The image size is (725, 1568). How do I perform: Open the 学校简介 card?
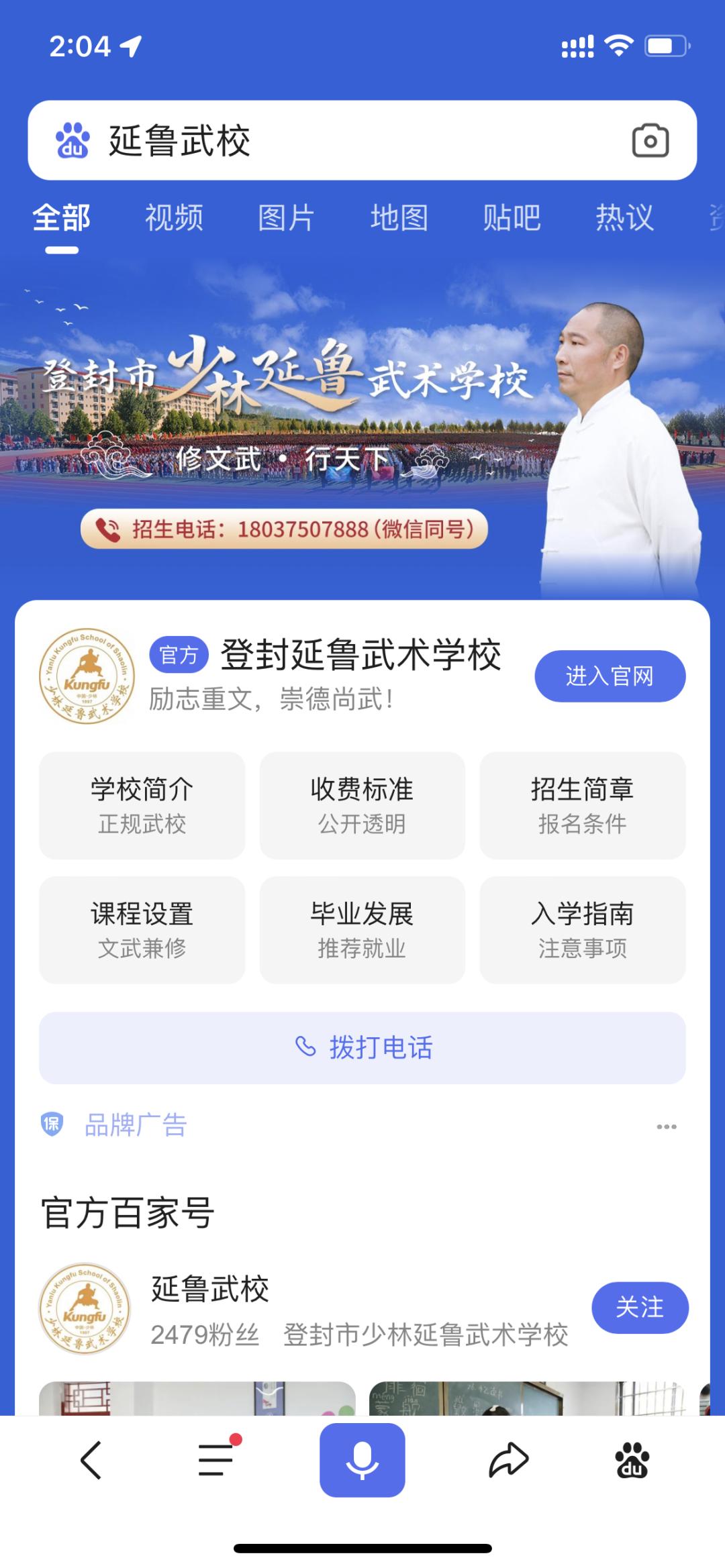142,804
